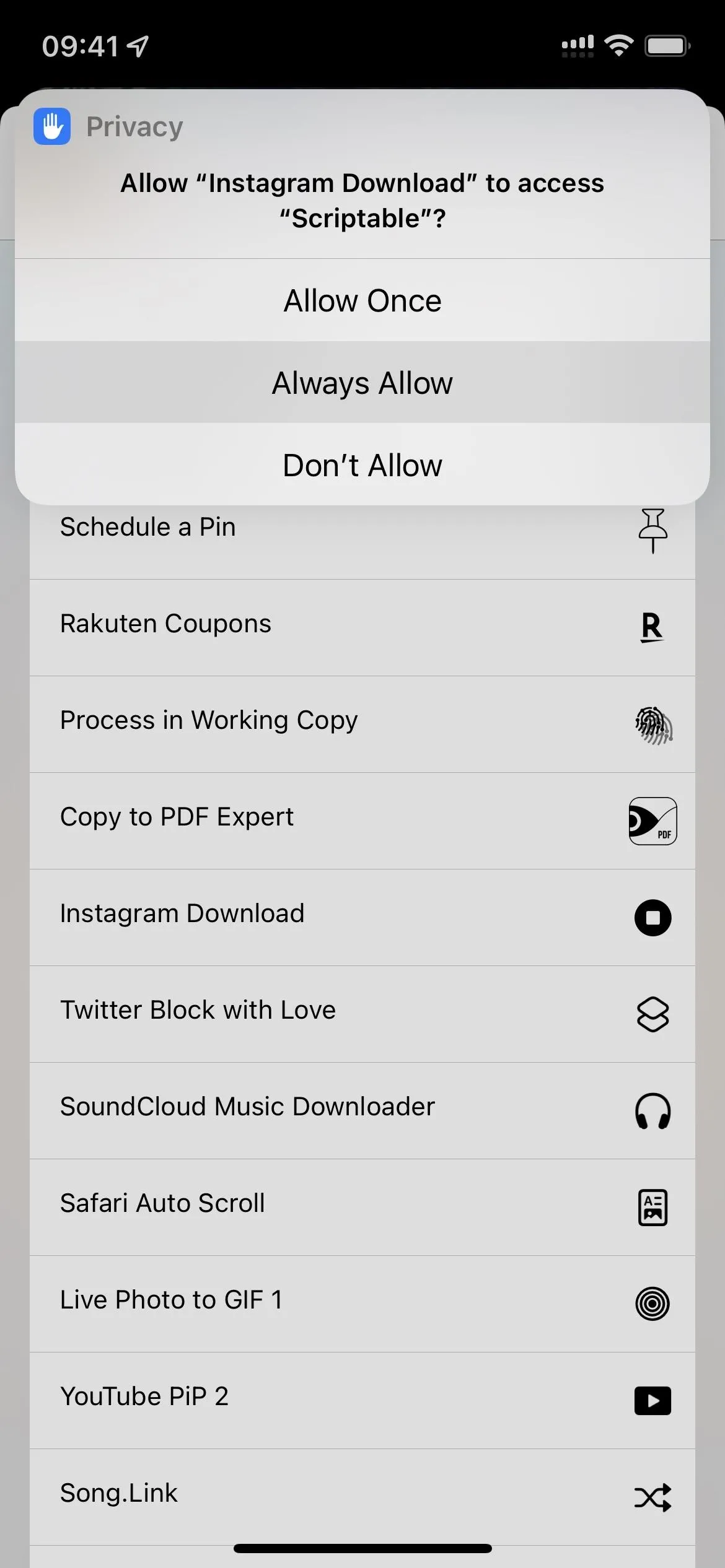Run the Song.Link shortcut
725x1568 pixels.
[x=362, y=1497]
